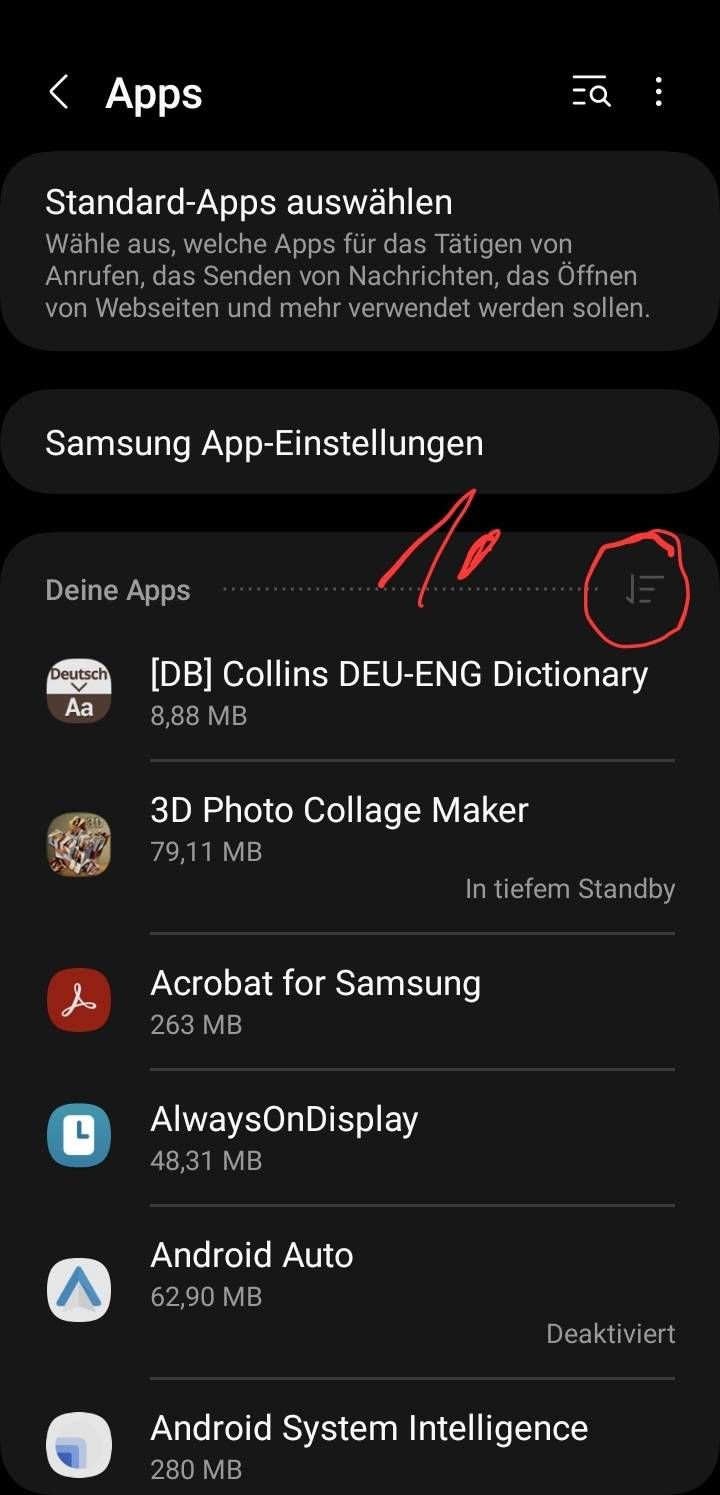Screen dimensions: 720x1495
Task: Tap the sort icon beside Deine Apps
Action: [644, 590]
